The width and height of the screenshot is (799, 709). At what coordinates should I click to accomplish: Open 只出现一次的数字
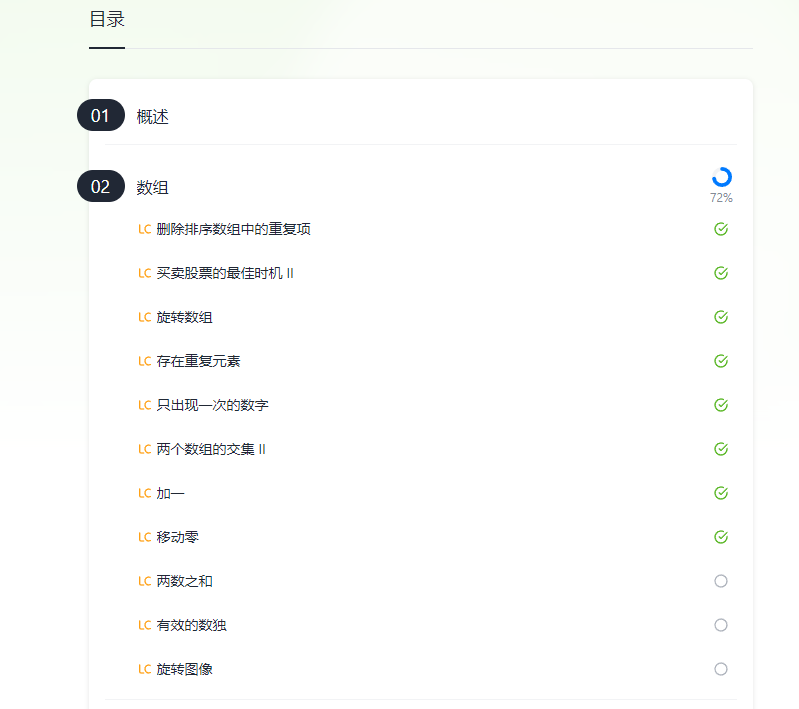tap(212, 405)
